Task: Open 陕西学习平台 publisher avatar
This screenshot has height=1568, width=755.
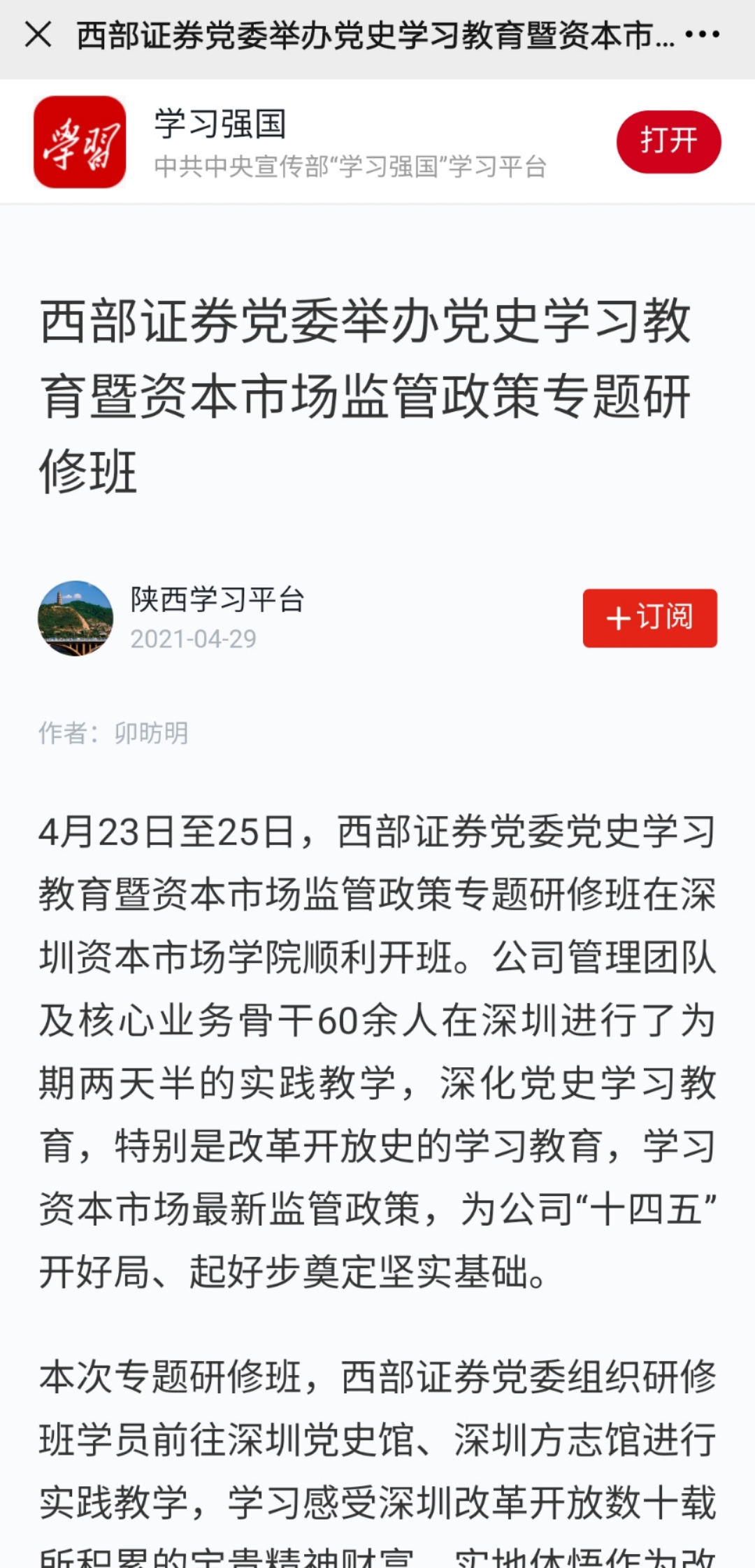Action: [75, 618]
